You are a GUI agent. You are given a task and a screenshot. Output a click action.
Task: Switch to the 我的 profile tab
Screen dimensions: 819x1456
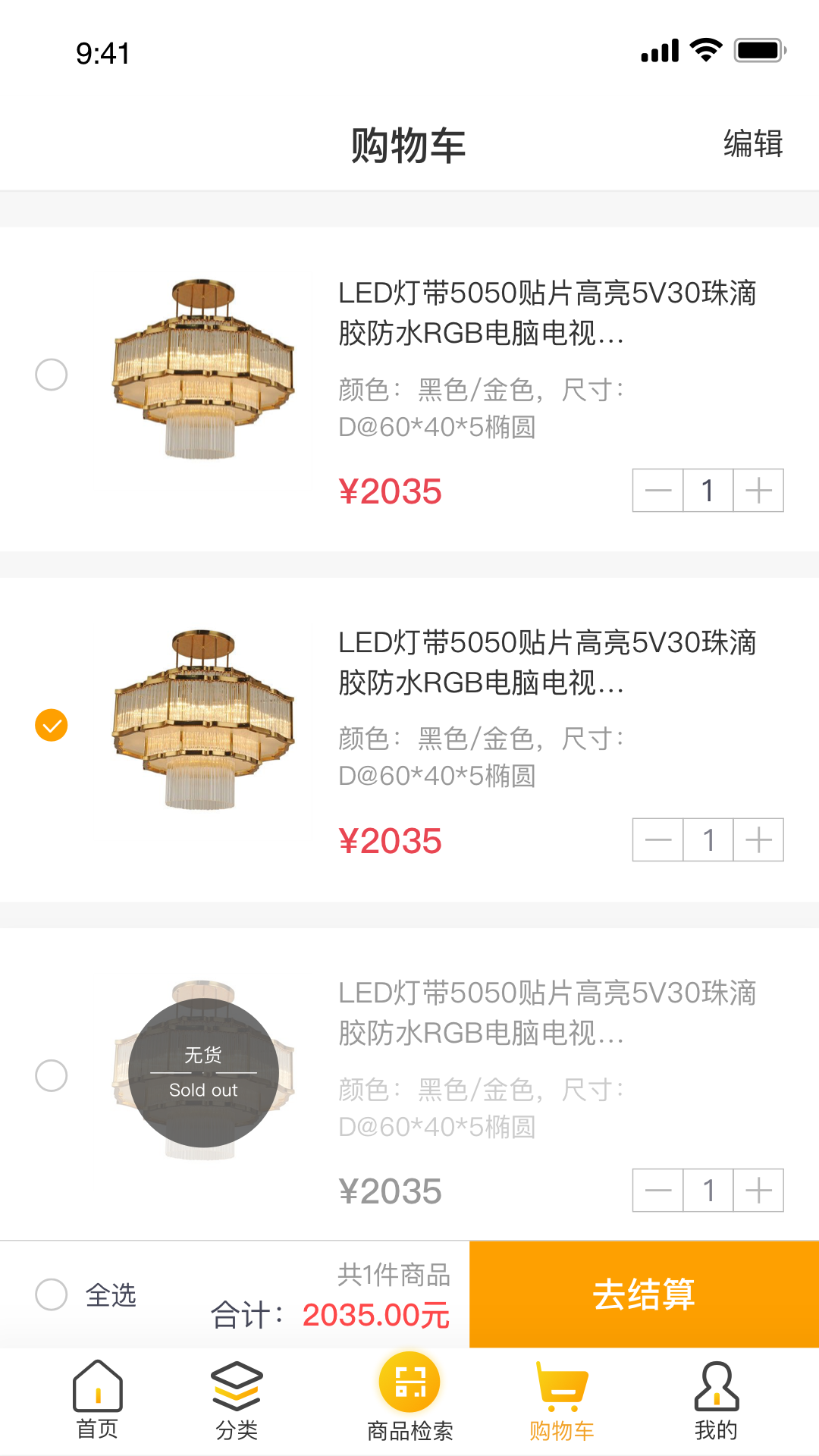[716, 1401]
